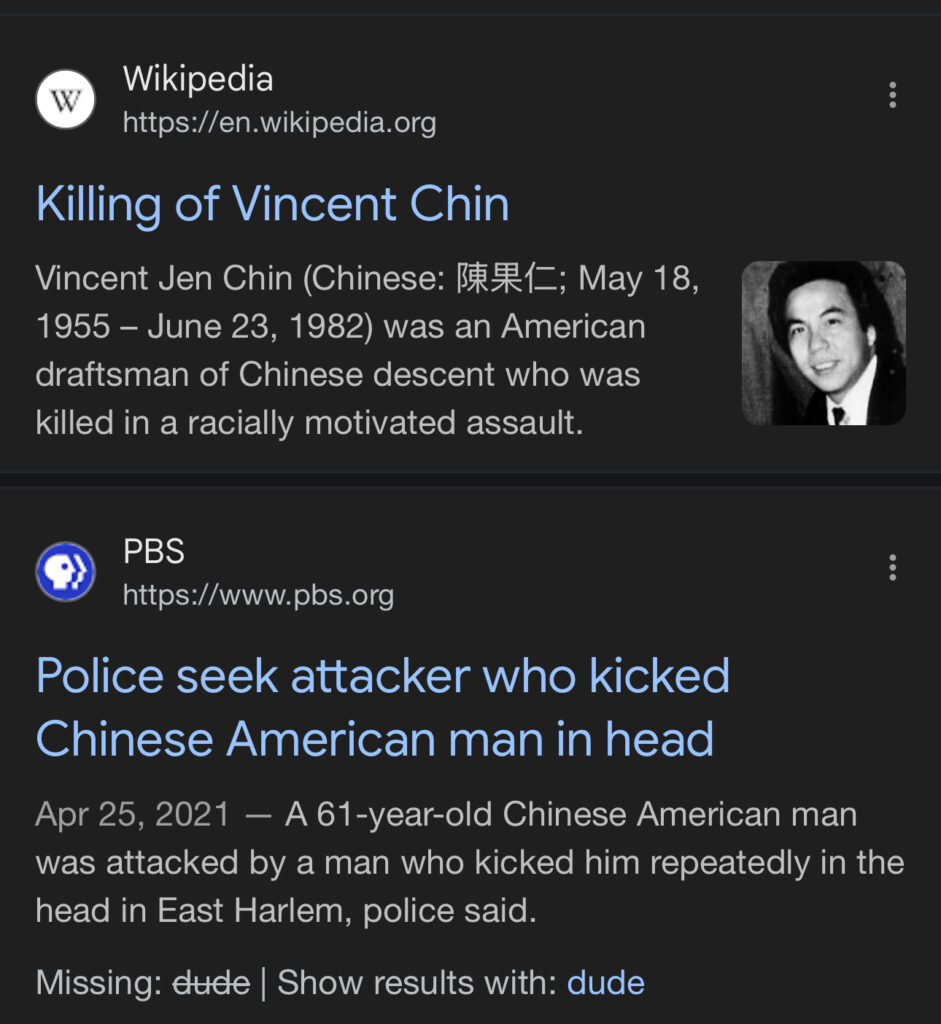
Task: Open more options for the Wikipedia result
Action: pos(892,96)
